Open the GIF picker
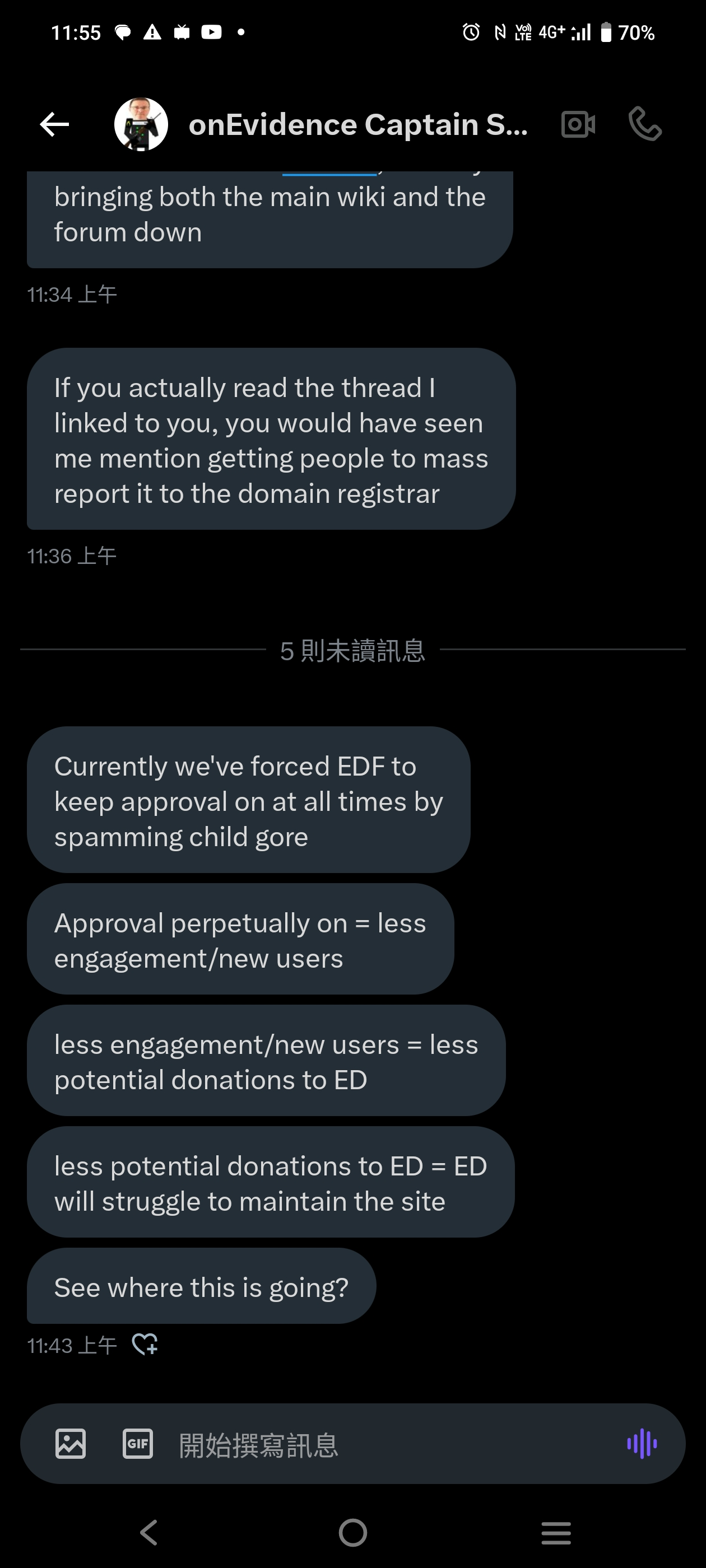The image size is (706, 1568). pos(138,1444)
